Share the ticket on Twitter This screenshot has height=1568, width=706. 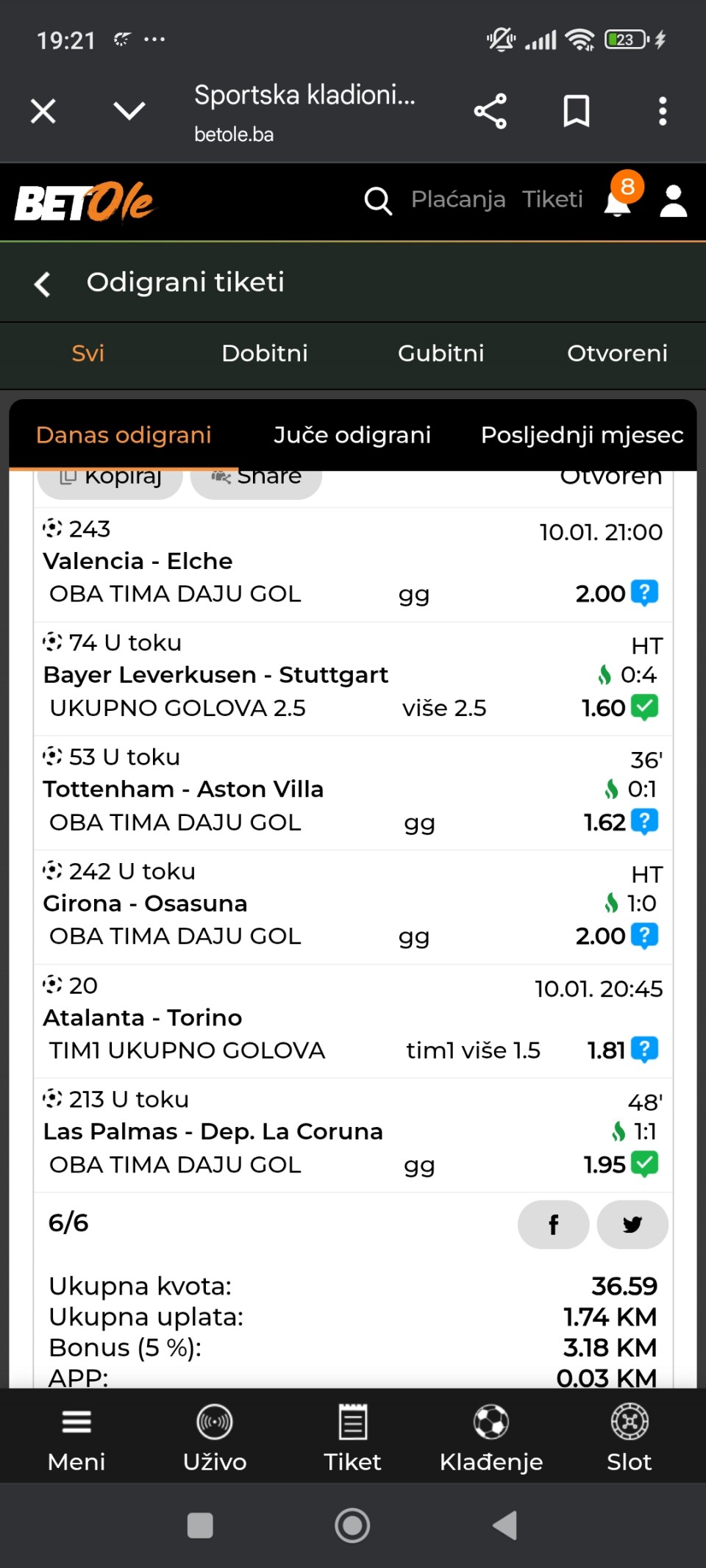(632, 1225)
